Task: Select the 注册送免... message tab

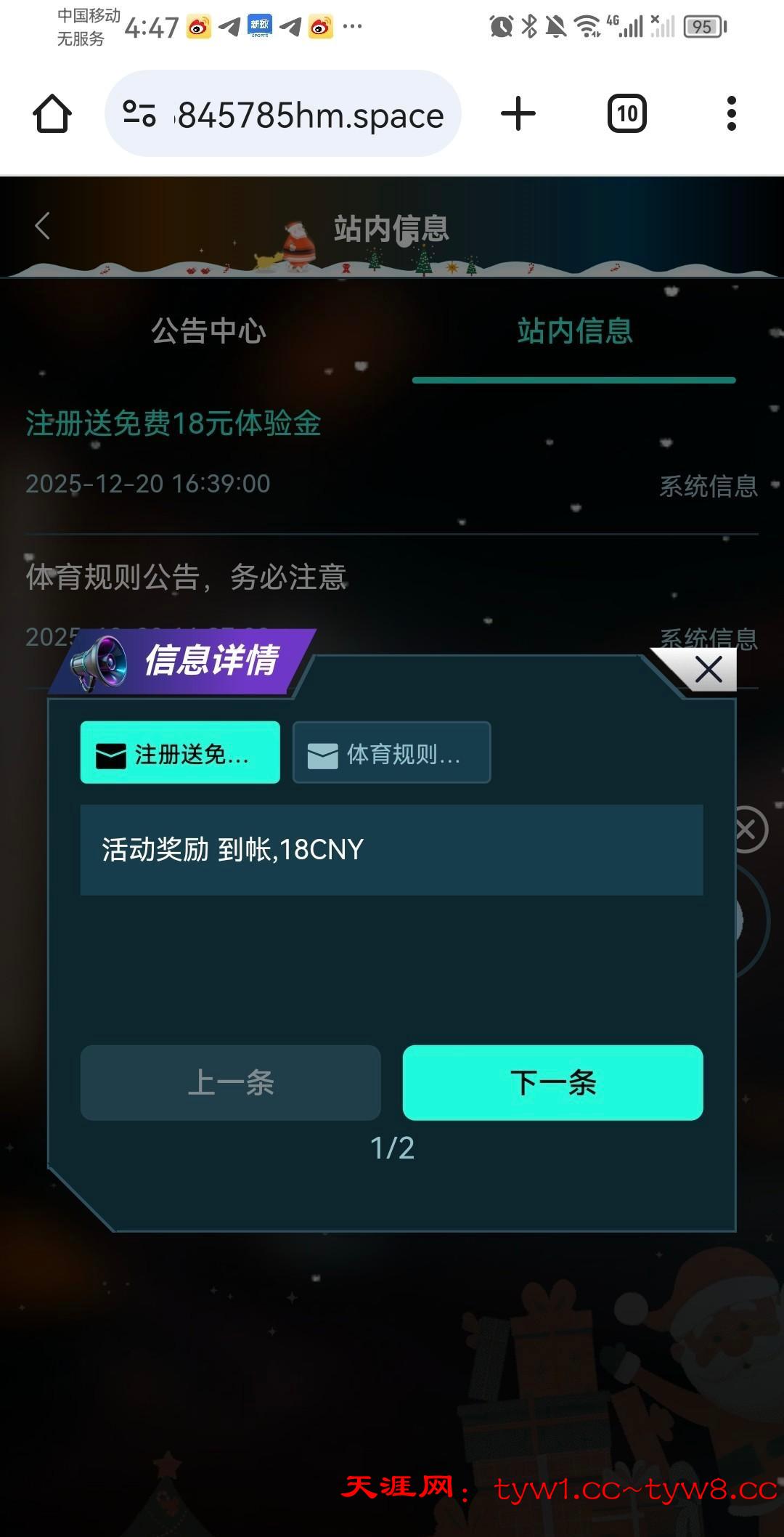Action: point(180,753)
